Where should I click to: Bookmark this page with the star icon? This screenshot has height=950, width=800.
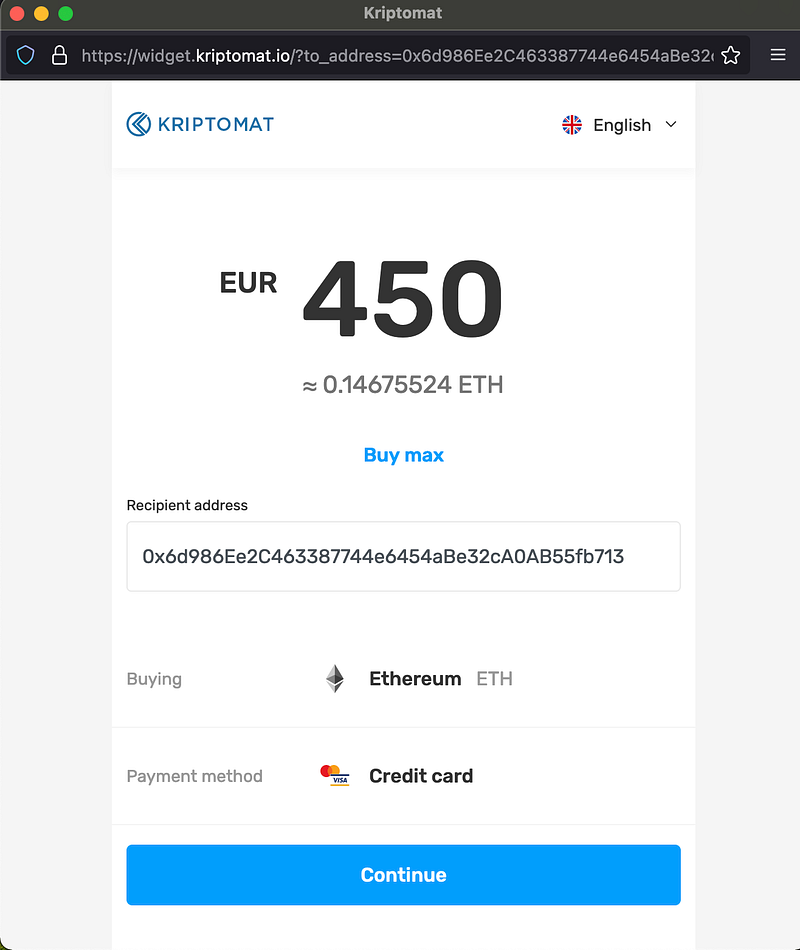(x=730, y=56)
